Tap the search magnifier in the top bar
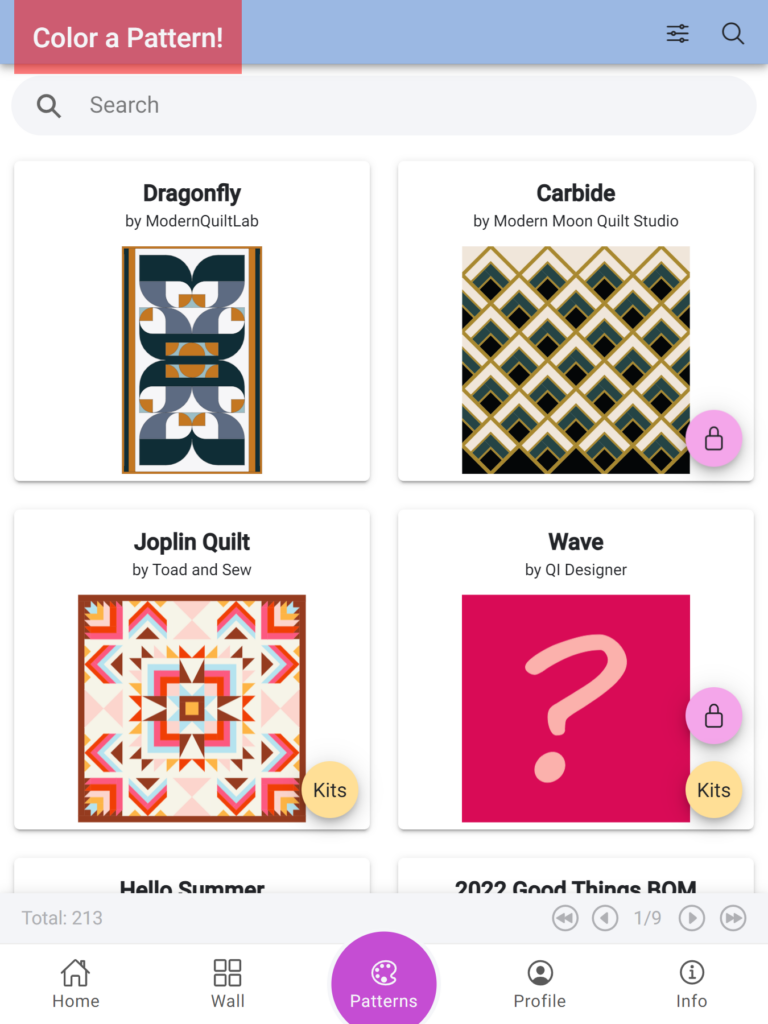 pos(733,34)
